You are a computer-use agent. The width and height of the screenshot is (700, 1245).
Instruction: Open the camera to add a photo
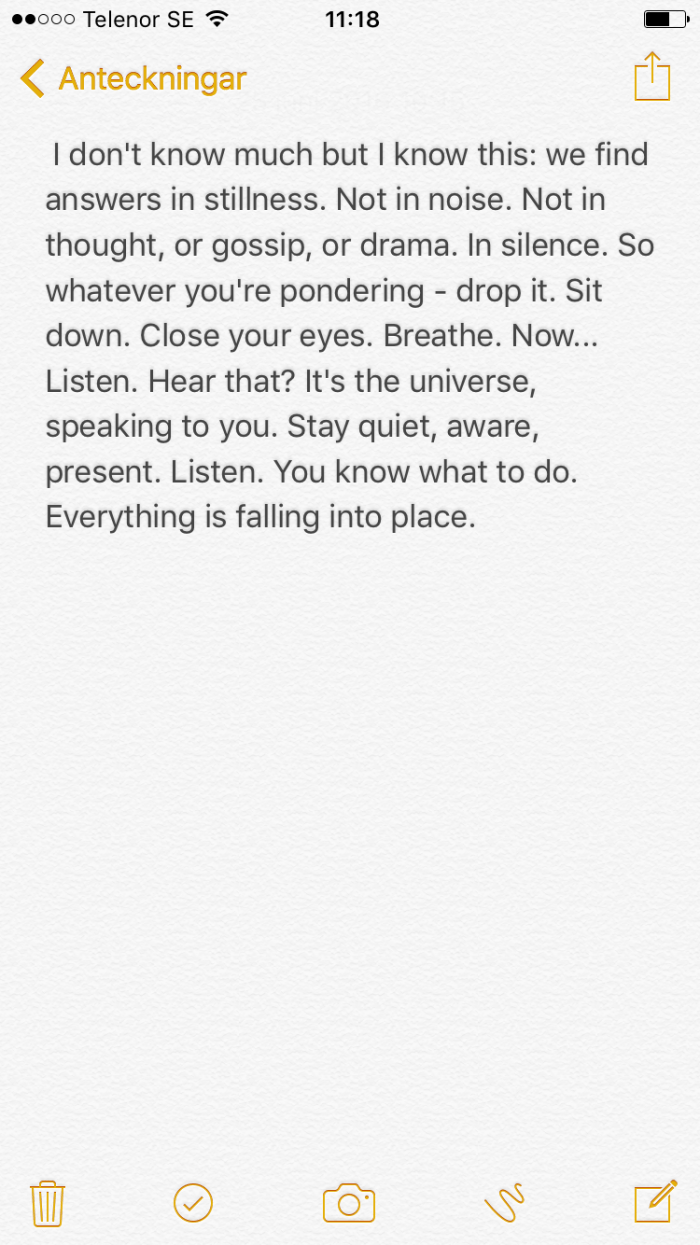(349, 1202)
